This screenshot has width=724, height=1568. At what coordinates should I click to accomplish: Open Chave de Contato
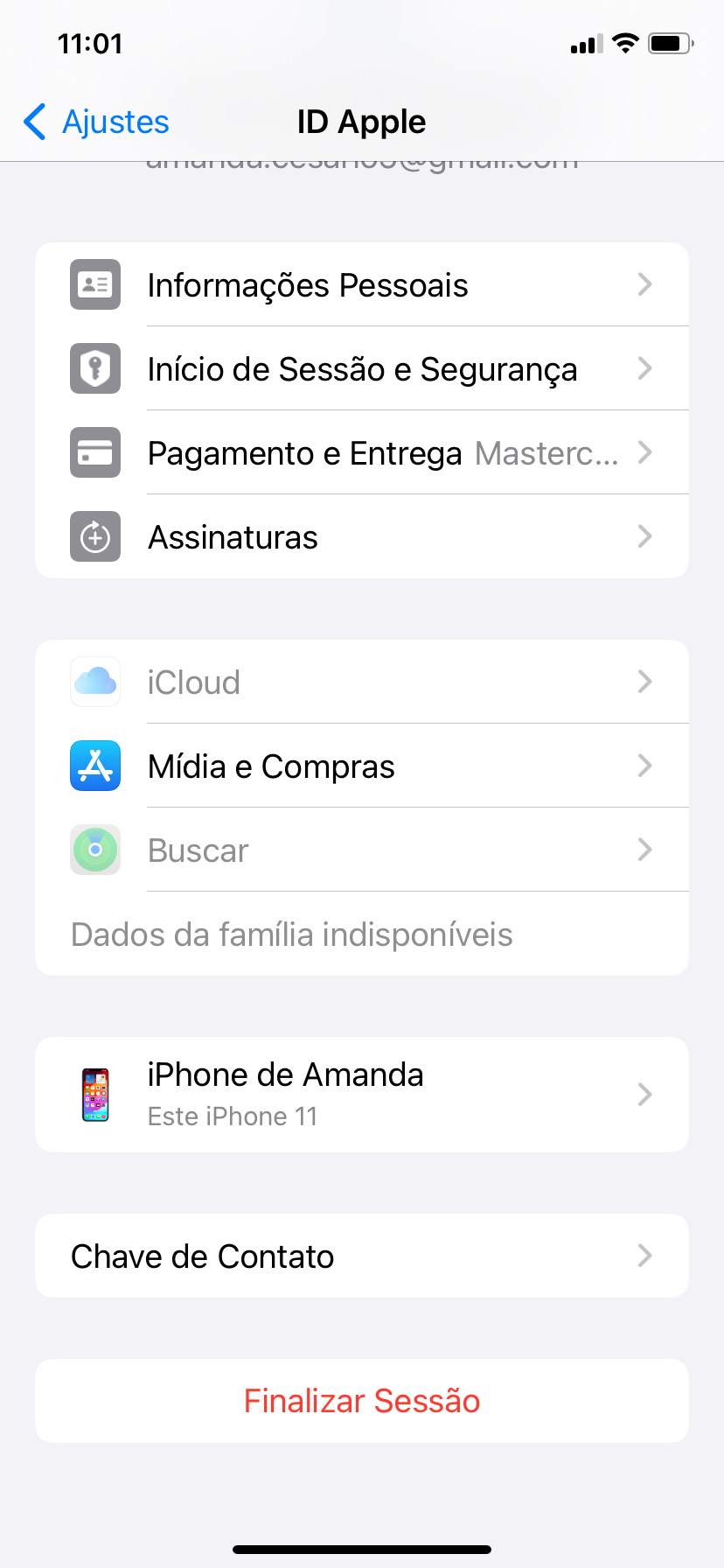[x=361, y=1256]
